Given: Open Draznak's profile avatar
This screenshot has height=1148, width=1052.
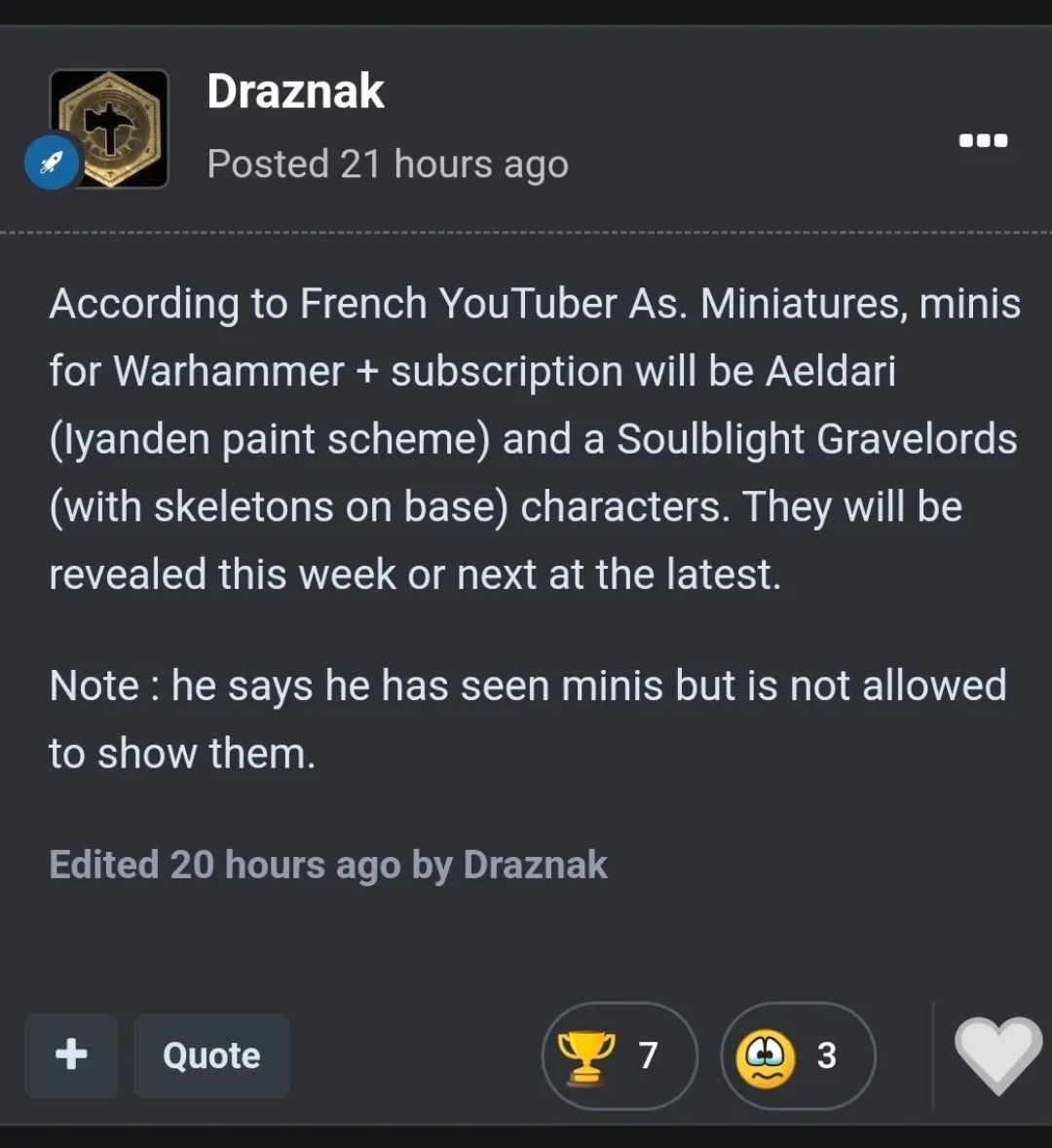Looking at the screenshot, I should tap(109, 129).
